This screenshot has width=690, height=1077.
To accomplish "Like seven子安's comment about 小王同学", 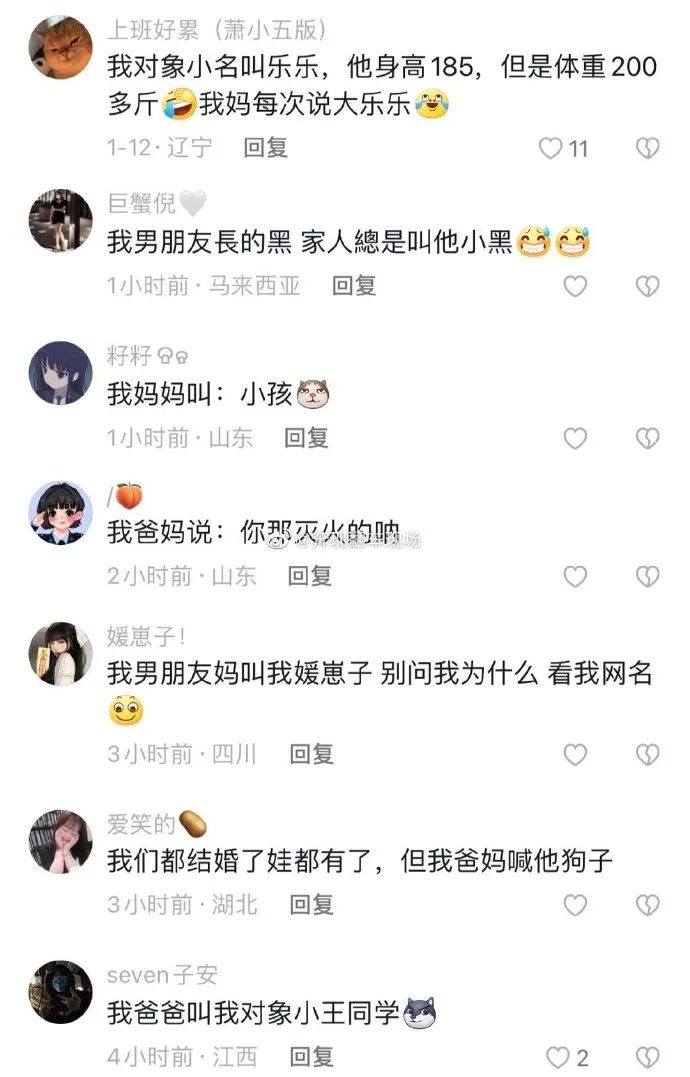I will (x=558, y=1056).
